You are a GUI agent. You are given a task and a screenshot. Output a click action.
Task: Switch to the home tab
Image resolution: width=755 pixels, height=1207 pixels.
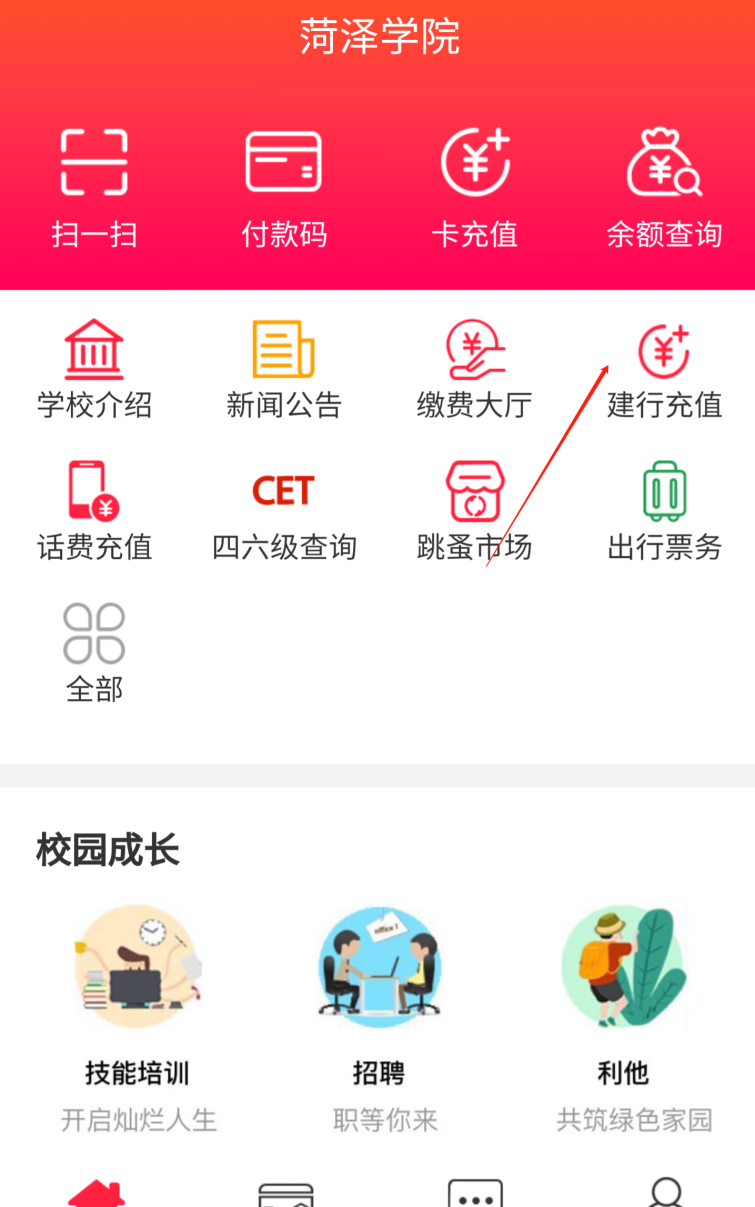point(96,1192)
